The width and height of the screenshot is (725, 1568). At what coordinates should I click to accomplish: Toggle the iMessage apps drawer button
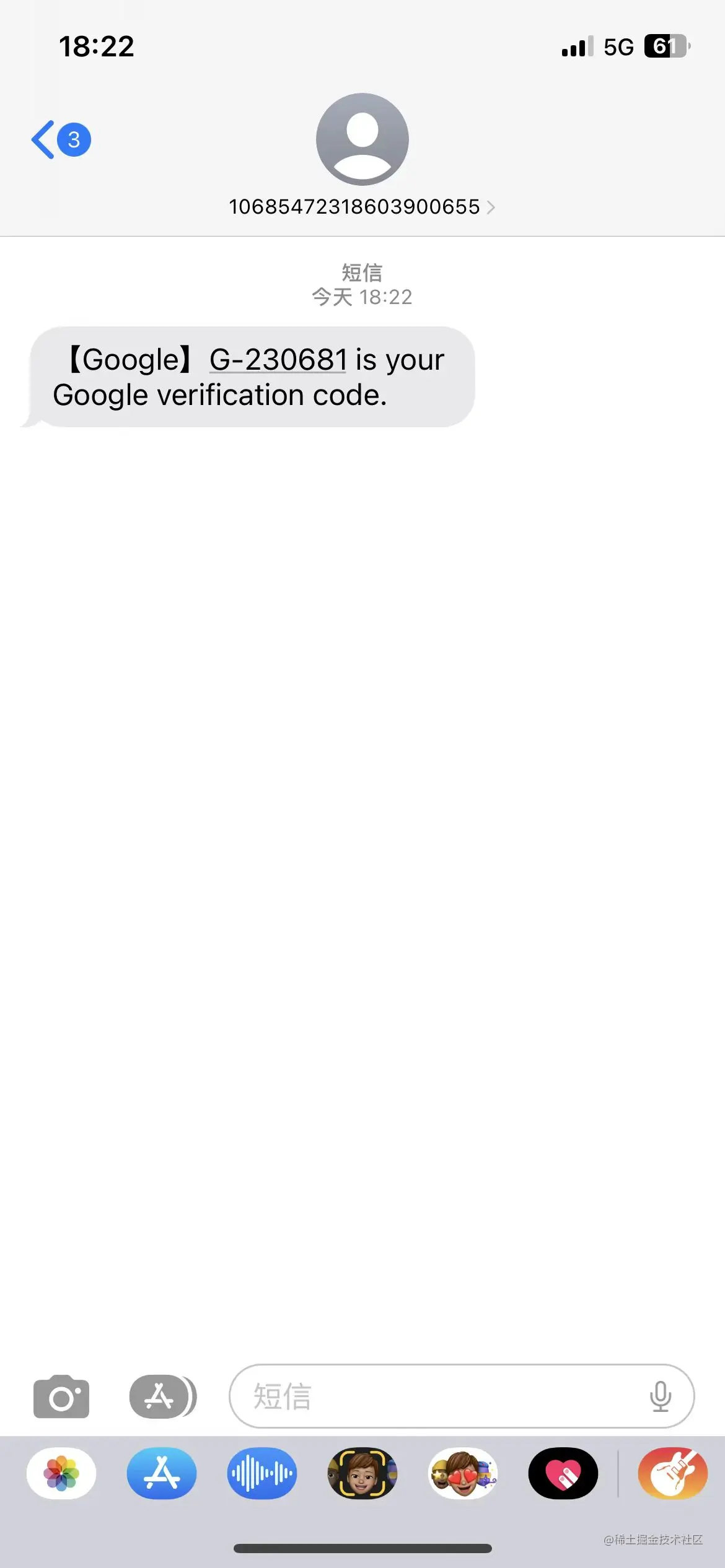pos(162,1397)
